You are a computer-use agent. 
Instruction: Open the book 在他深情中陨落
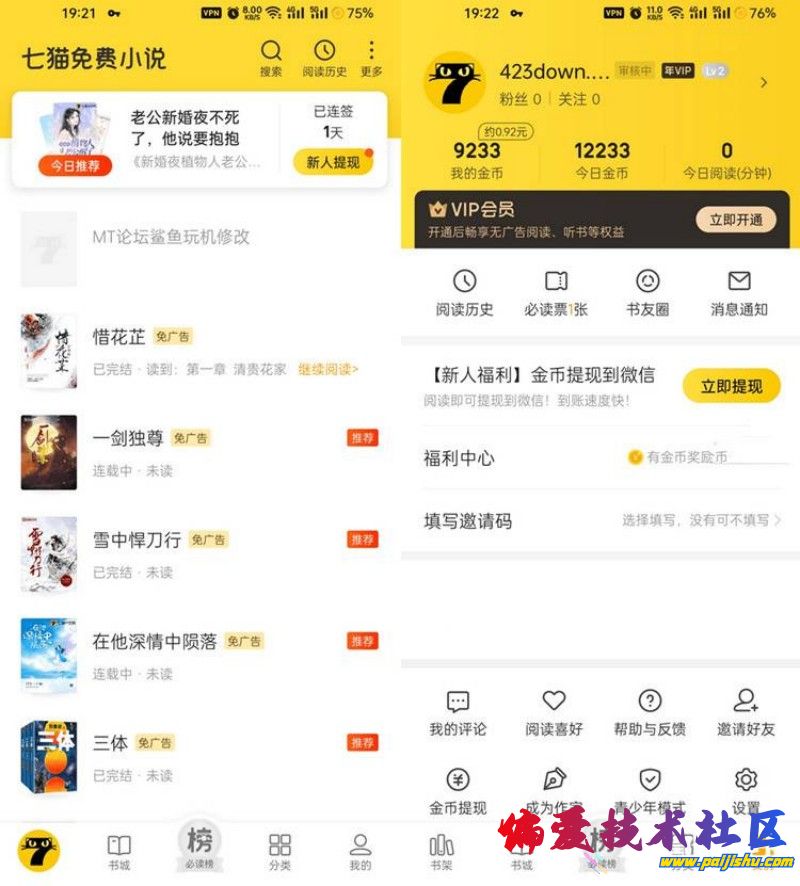pyautogui.click(x=153, y=641)
